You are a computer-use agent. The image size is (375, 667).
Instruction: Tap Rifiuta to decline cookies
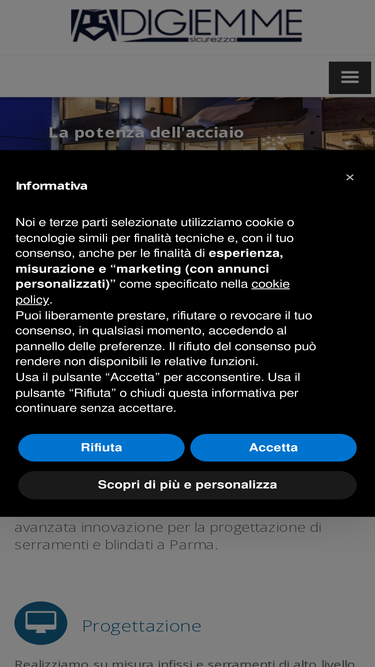101,448
